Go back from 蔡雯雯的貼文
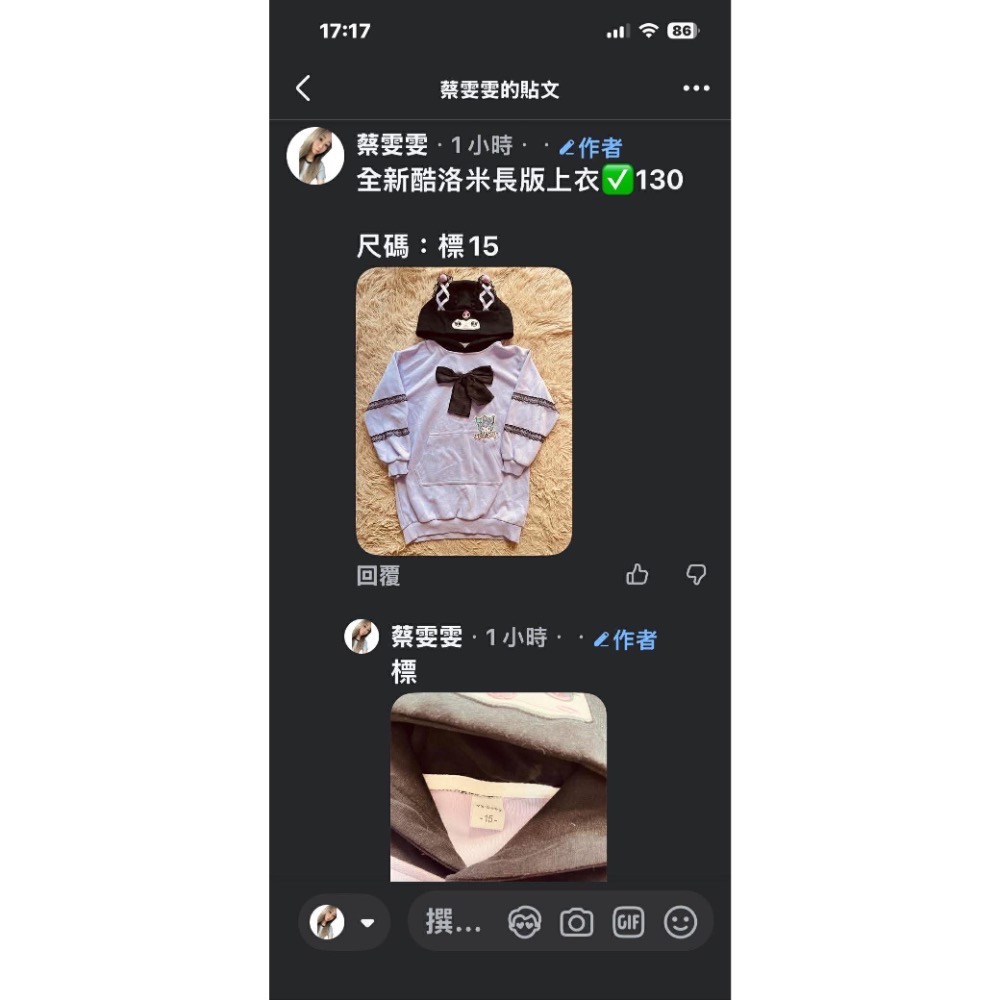The image size is (1000, 1000). click(x=303, y=89)
